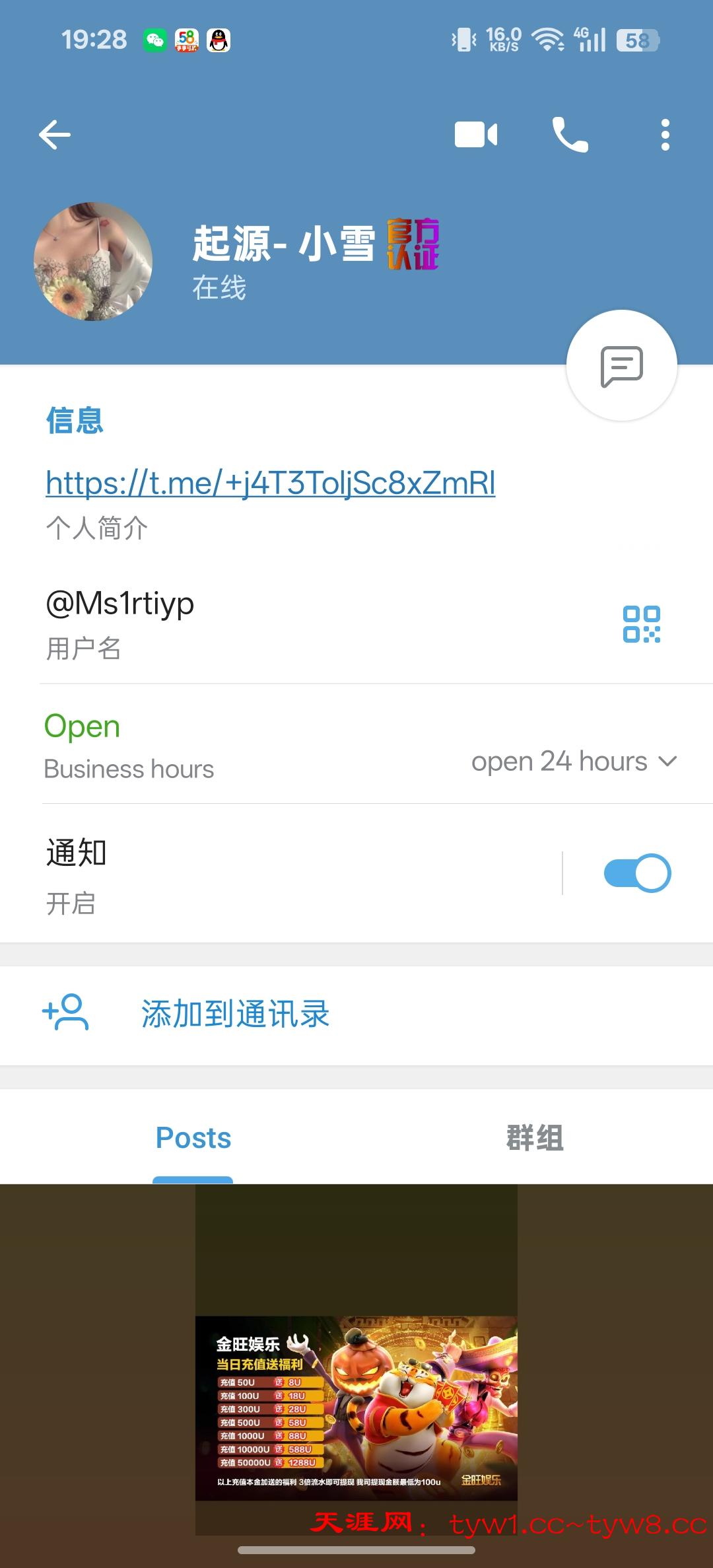Expand the Business hours details
Viewport: 713px width, 1568px height.
click(x=573, y=762)
